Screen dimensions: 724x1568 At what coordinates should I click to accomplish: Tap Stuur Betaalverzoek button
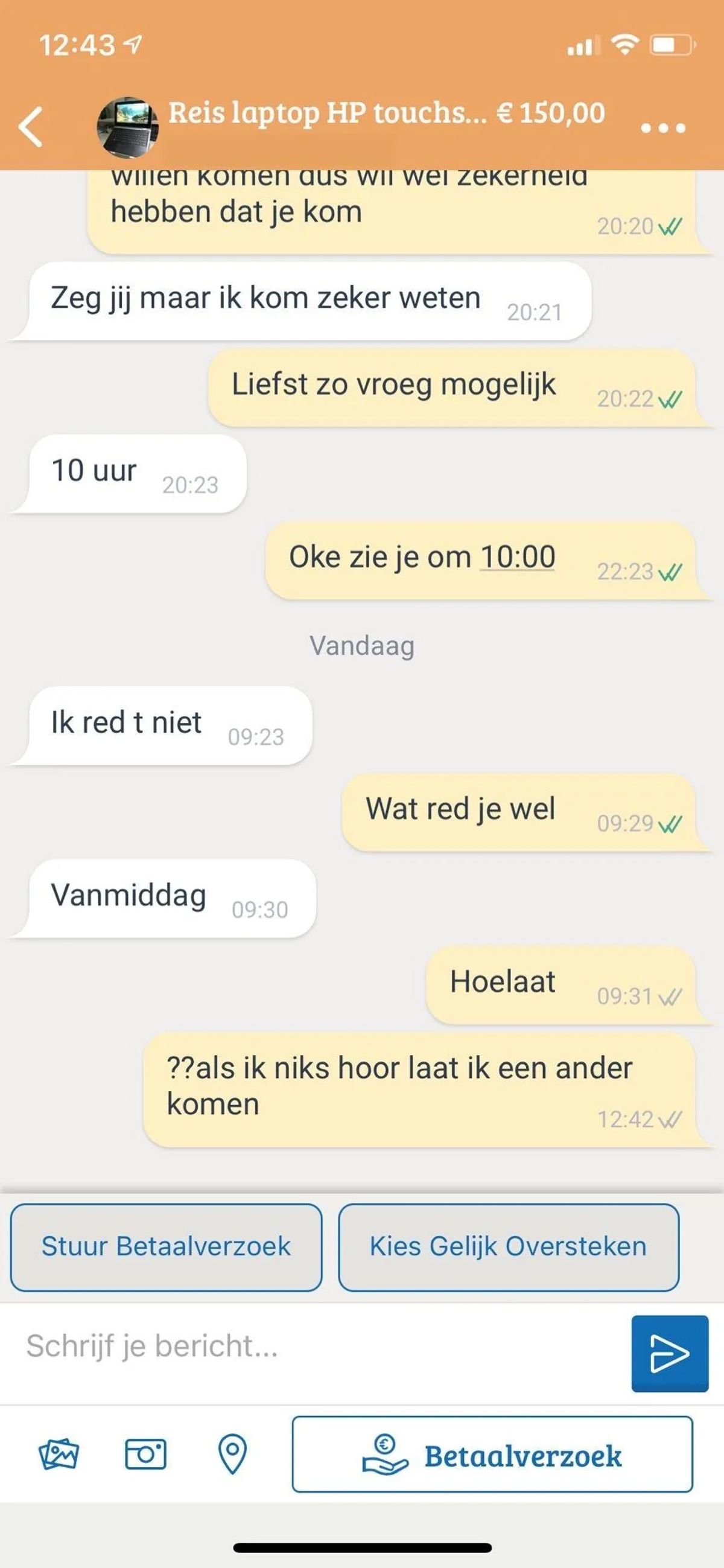coord(166,1246)
